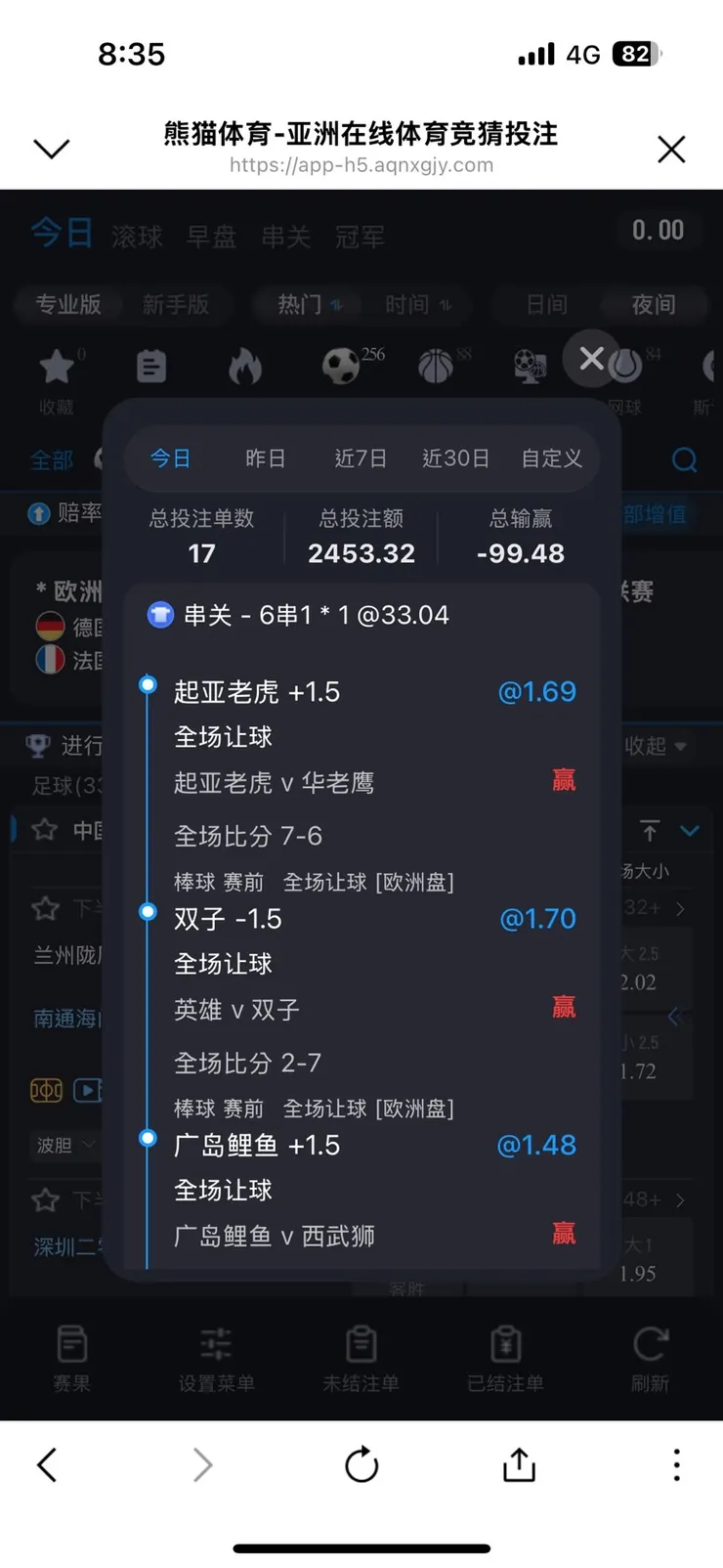Select the basketball sport icon
Screen dimensions: 723x1568
click(x=439, y=365)
